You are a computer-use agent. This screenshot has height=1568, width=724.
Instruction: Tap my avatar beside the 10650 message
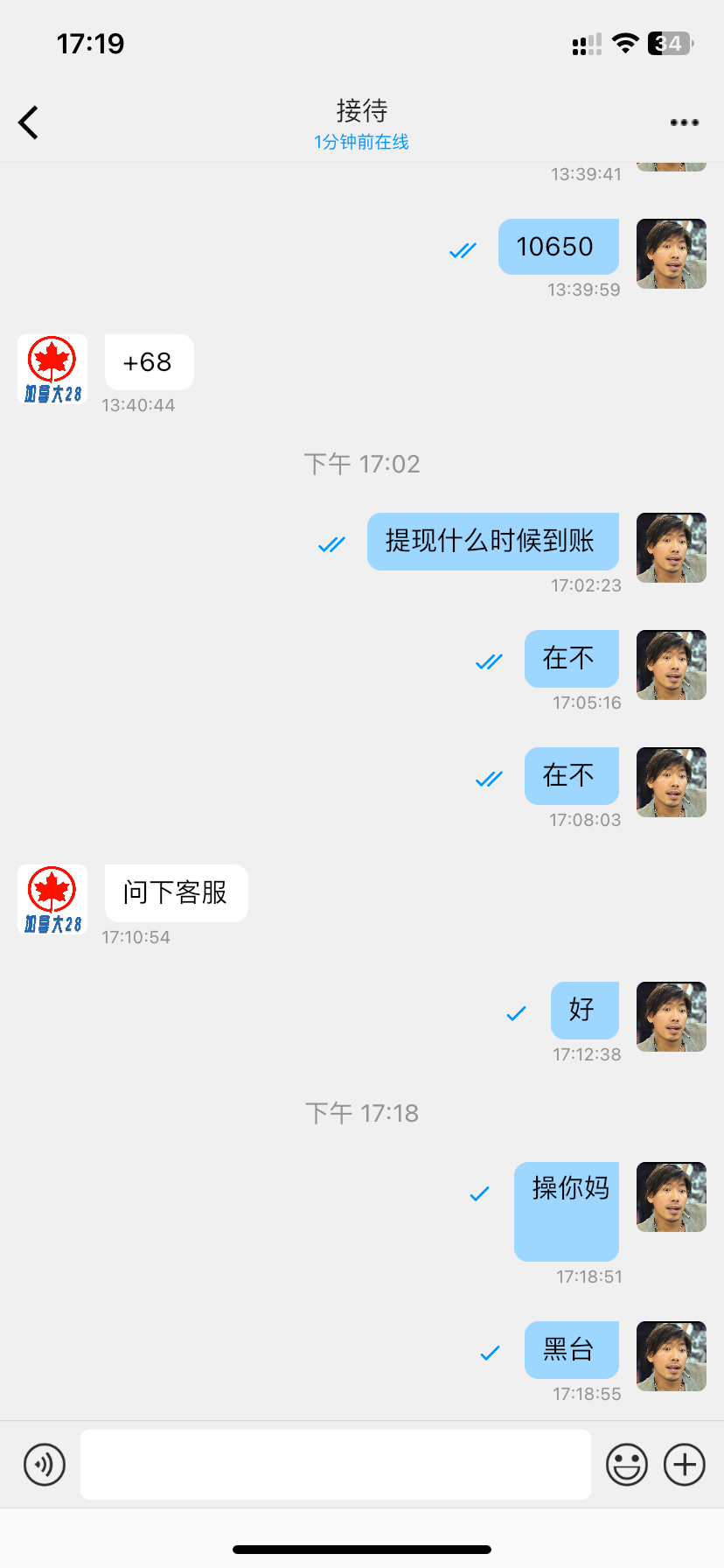[x=671, y=254]
